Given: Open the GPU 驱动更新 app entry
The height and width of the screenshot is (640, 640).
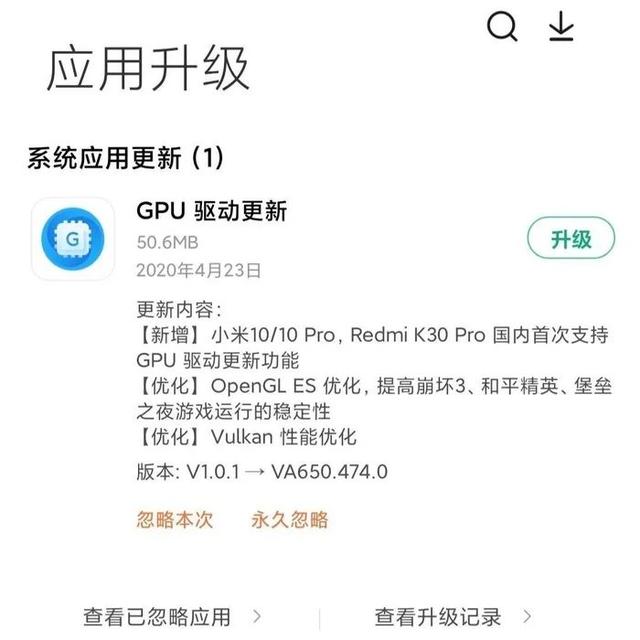Looking at the screenshot, I should [x=212, y=211].
